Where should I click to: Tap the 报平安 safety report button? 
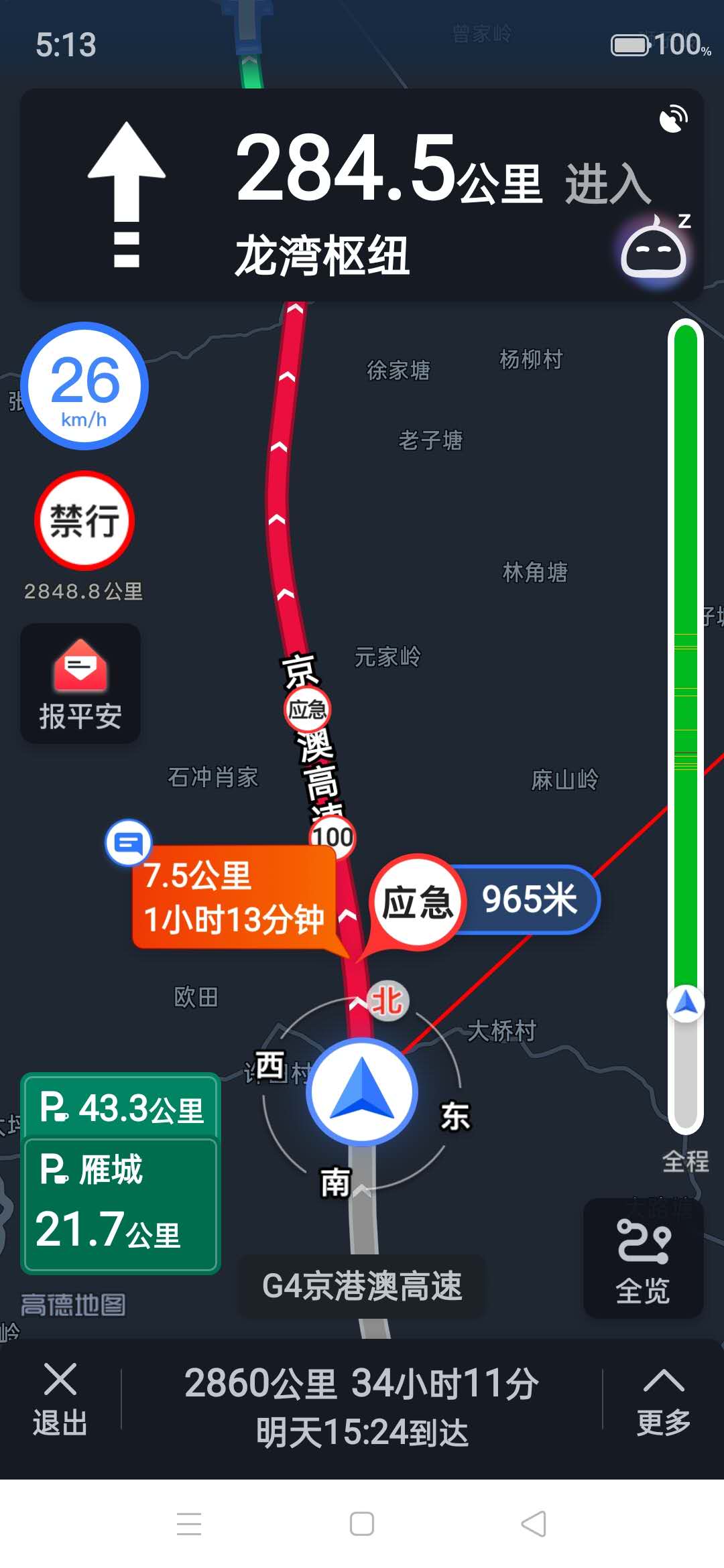[x=80, y=683]
